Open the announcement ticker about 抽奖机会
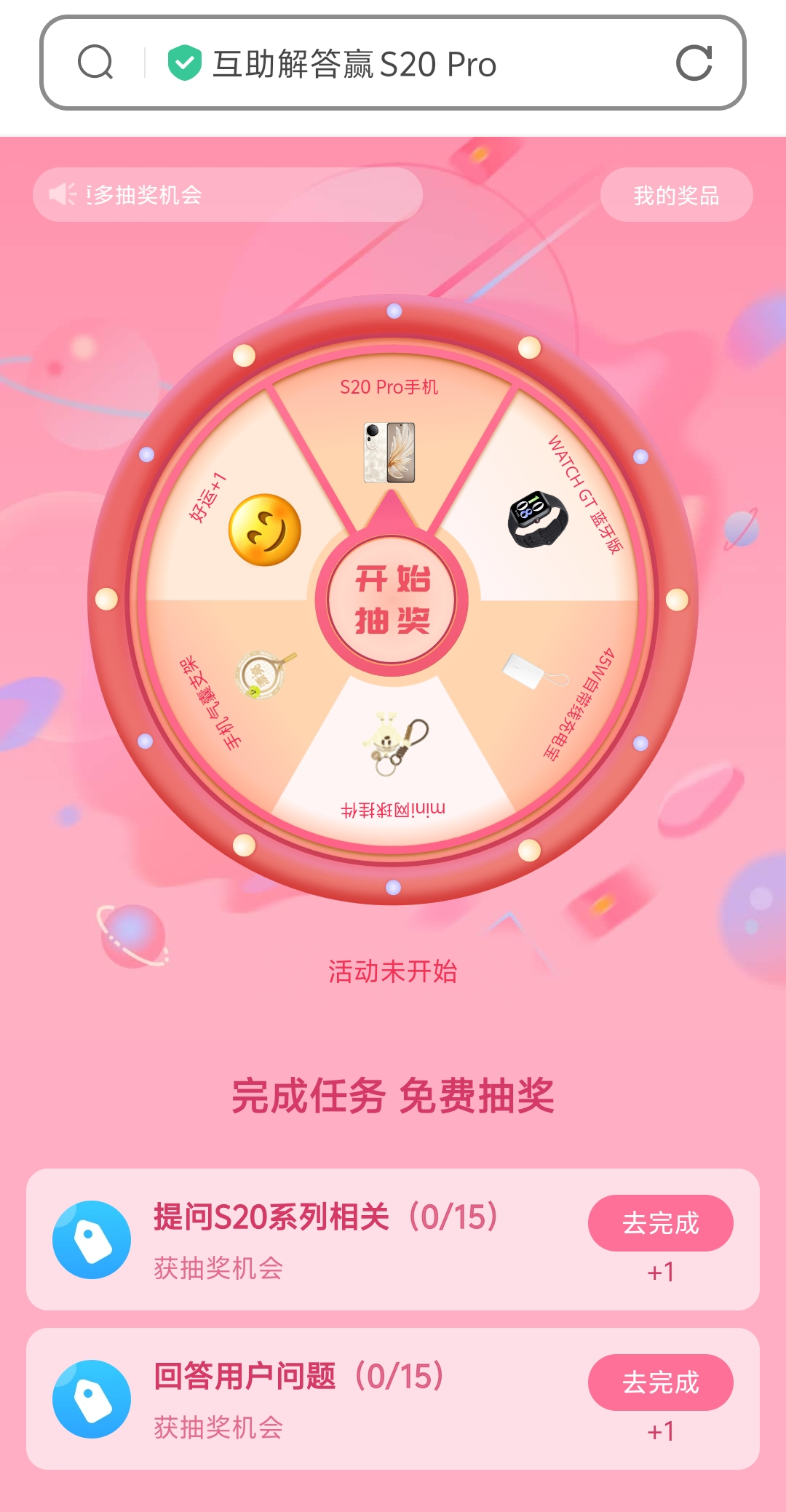Image resolution: width=786 pixels, height=1512 pixels. pyautogui.click(x=227, y=195)
